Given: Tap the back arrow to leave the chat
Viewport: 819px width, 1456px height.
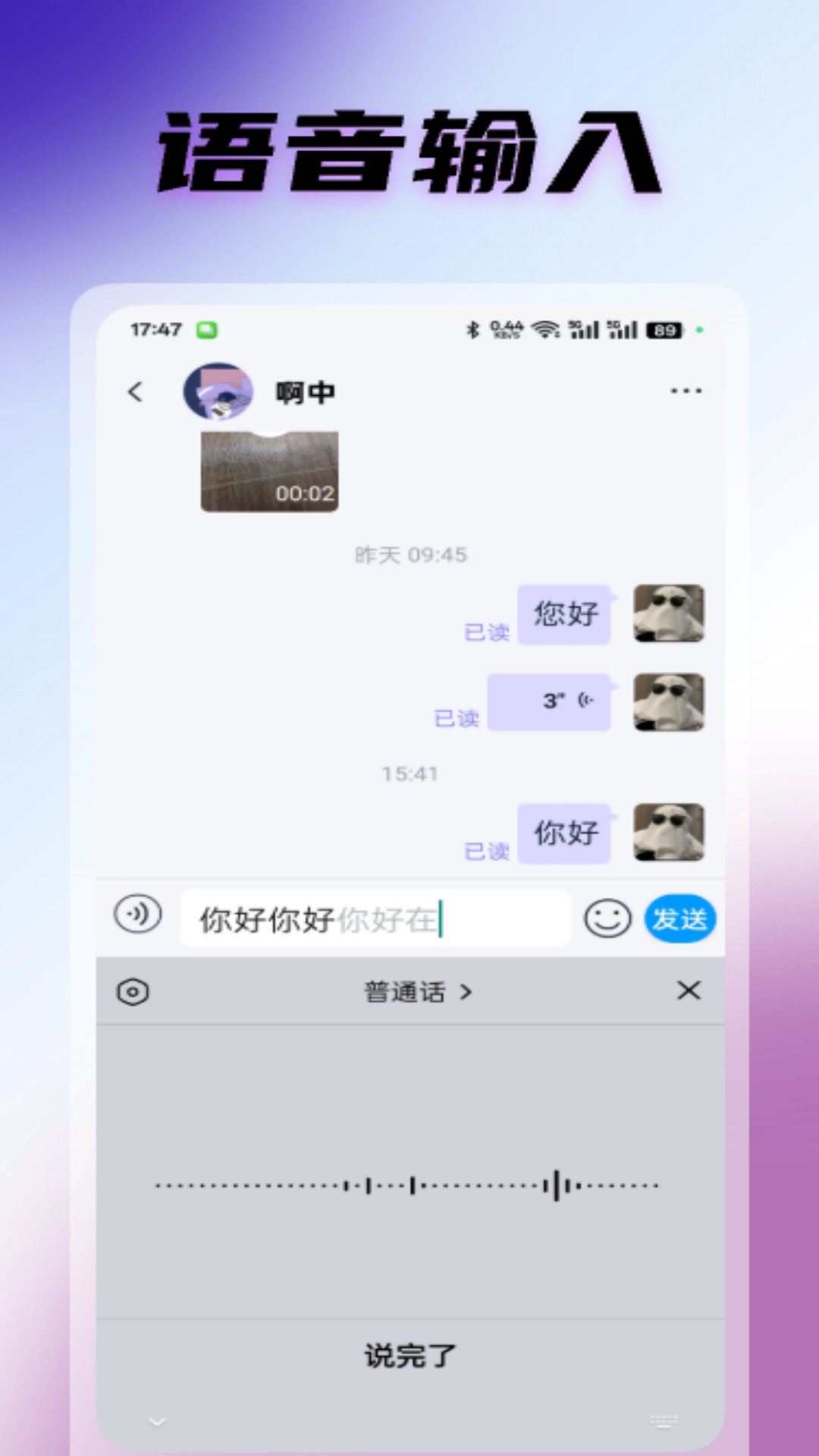Looking at the screenshot, I should 136,391.
